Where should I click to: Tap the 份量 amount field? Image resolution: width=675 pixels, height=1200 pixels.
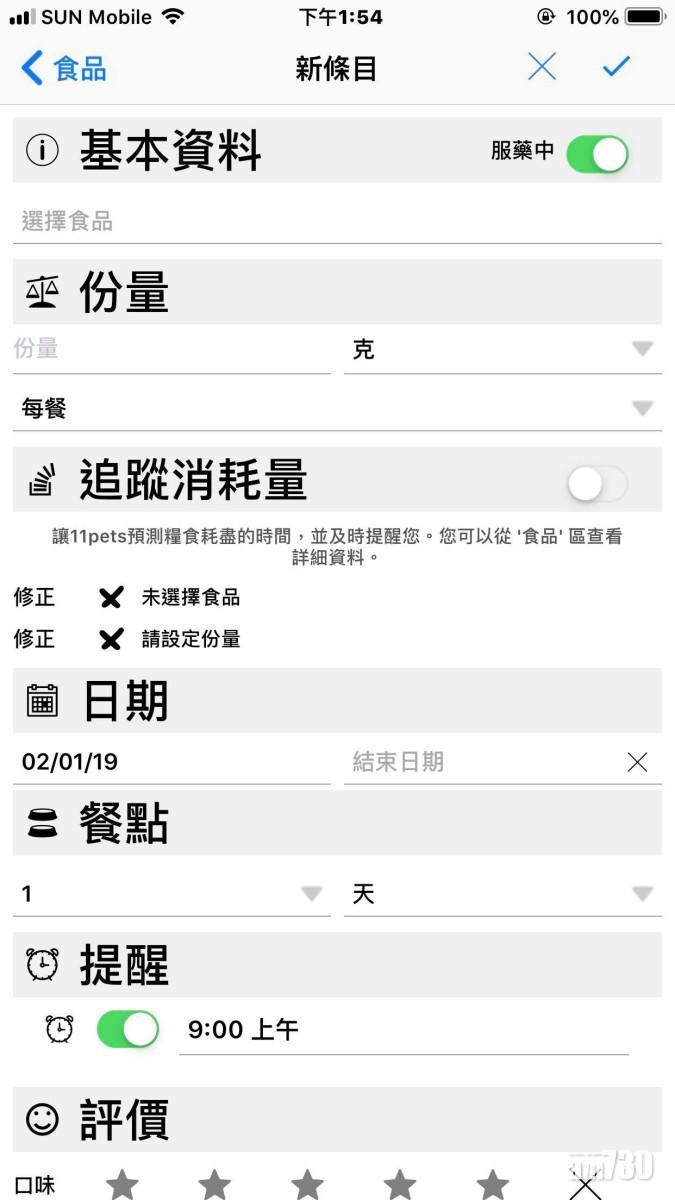tap(171, 349)
